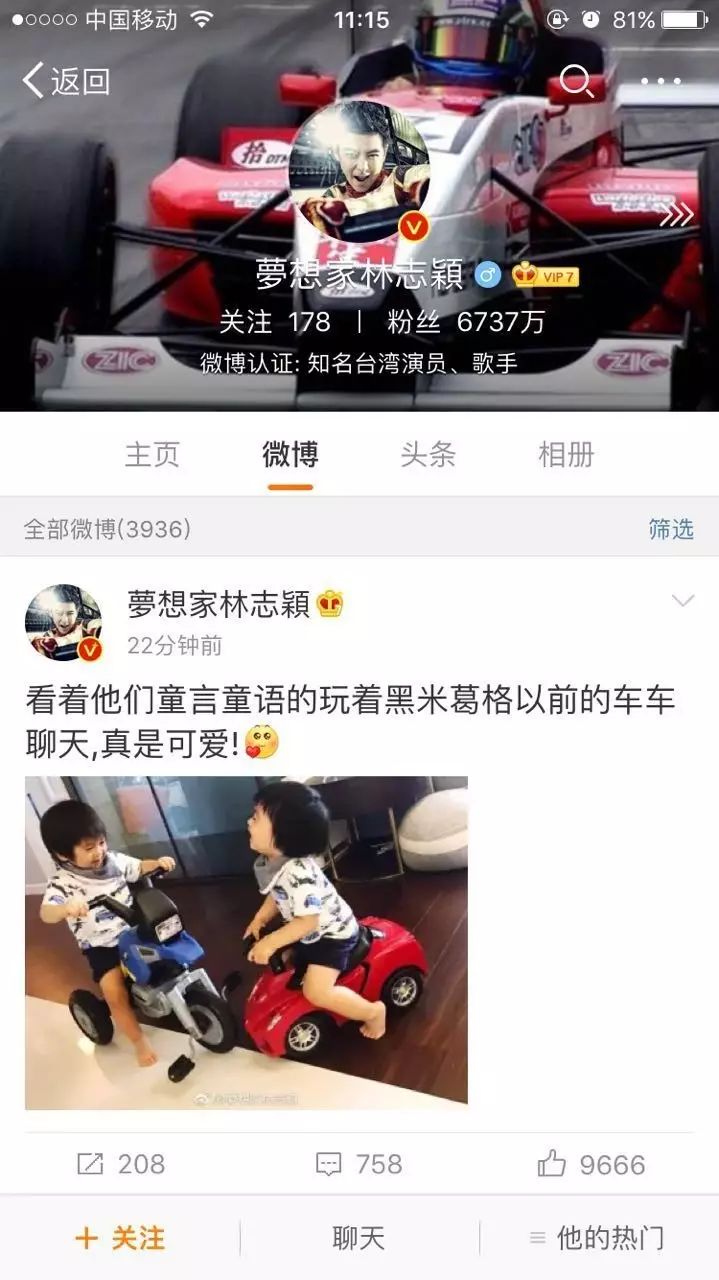Image resolution: width=719 pixels, height=1280 pixels.
Task: Tap the double-arrow on the cover banner
Action: pyautogui.click(x=677, y=214)
